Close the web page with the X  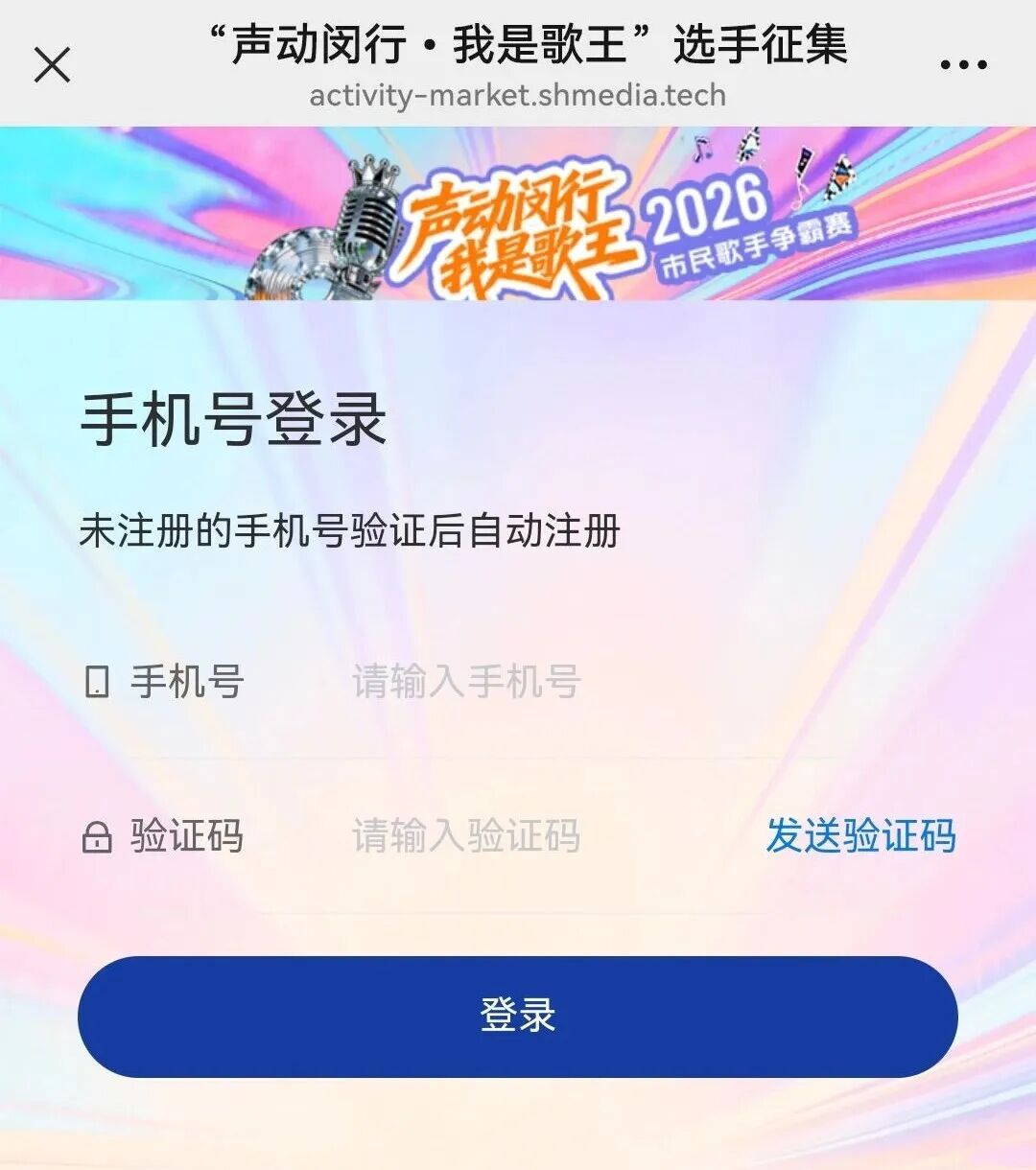52,65
